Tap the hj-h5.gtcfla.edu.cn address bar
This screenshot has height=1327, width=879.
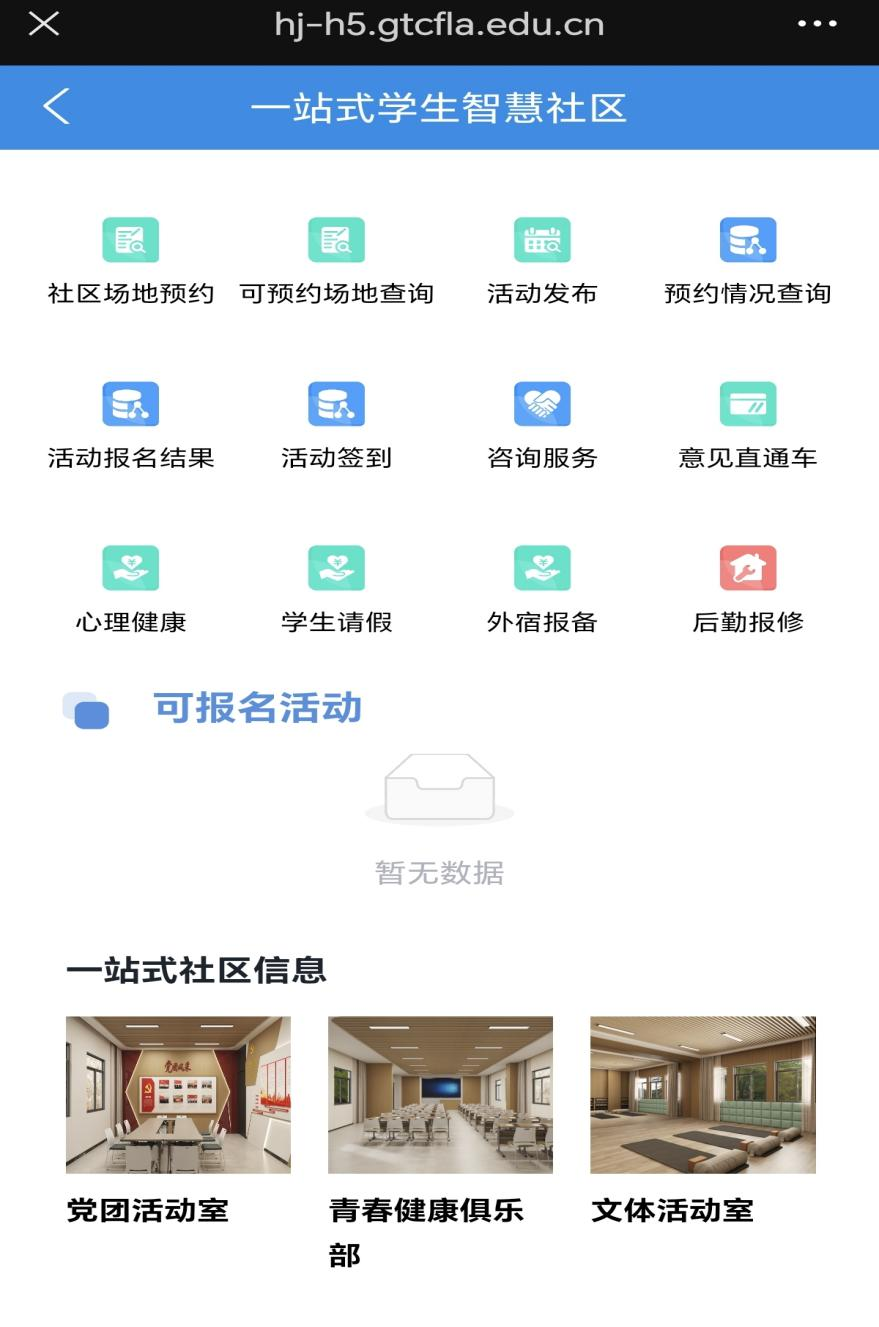440,25
